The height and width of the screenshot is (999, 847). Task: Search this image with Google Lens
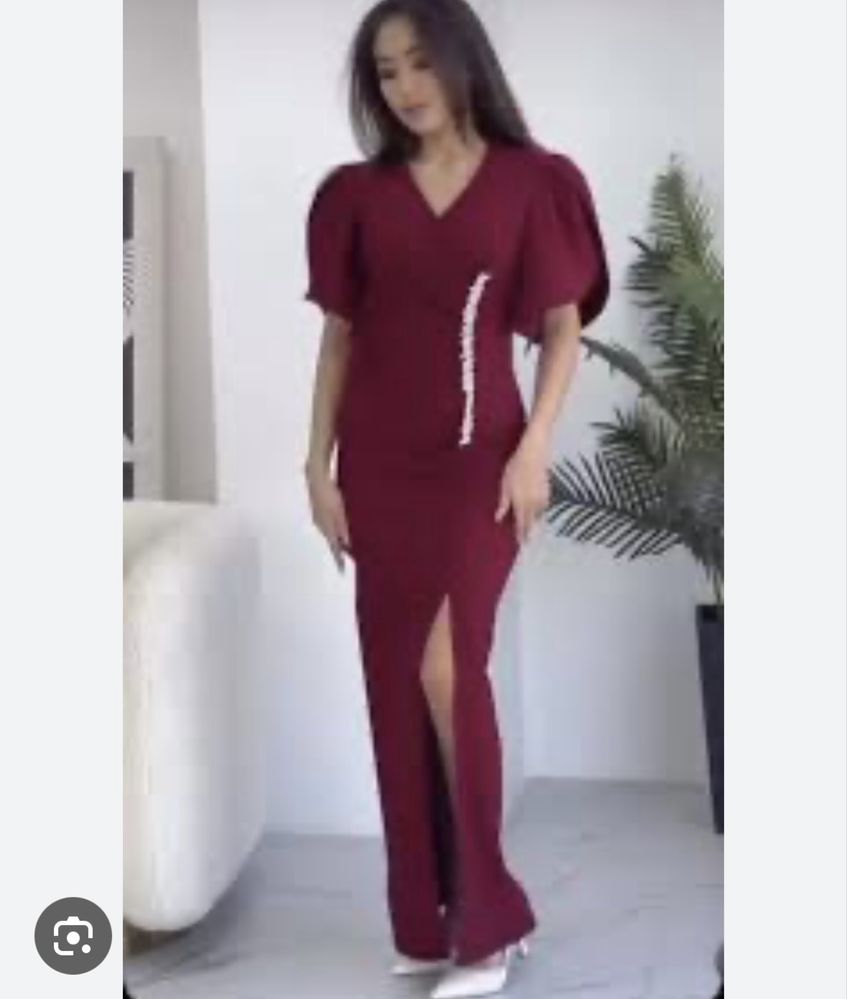(73, 935)
